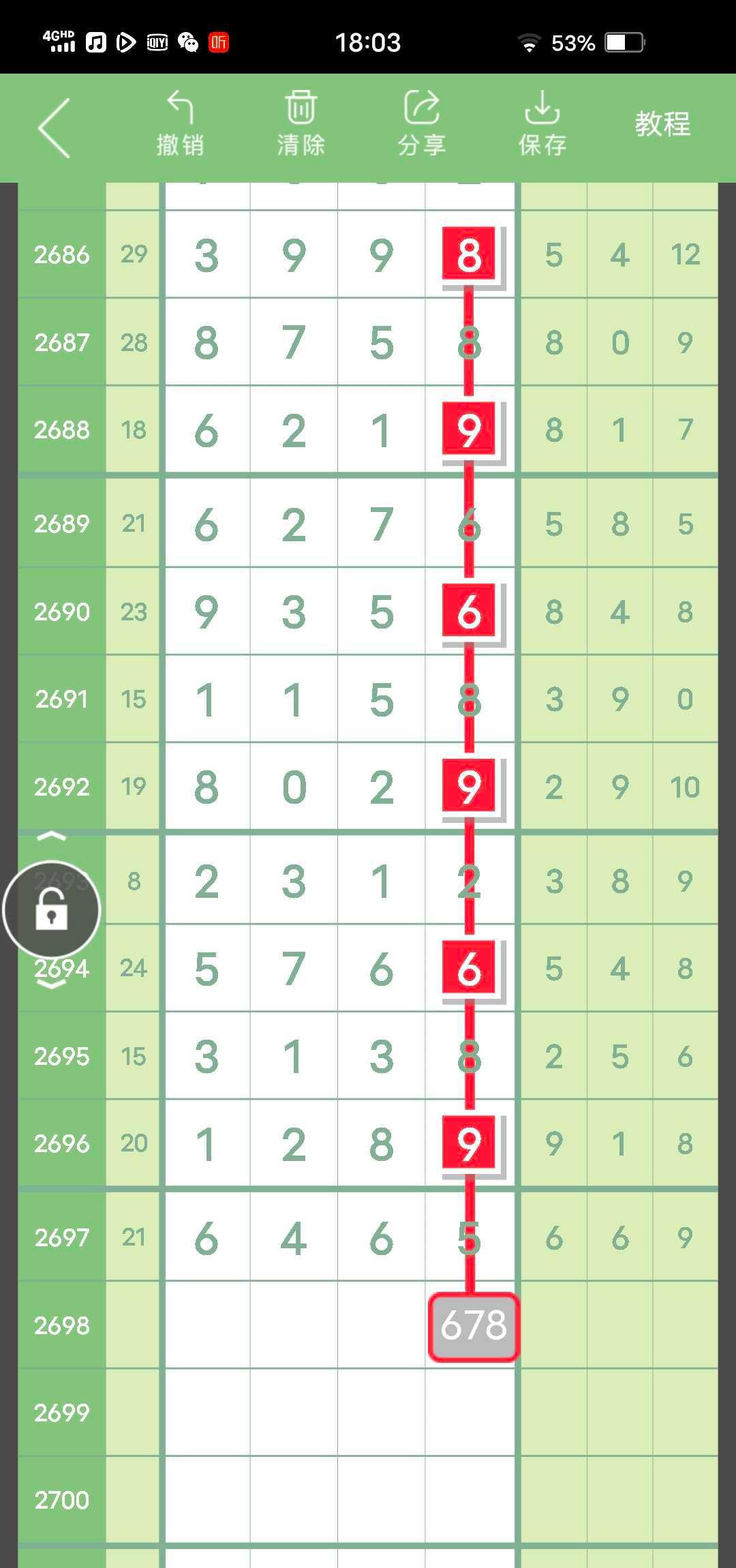Image resolution: width=736 pixels, height=1568 pixels.
Task: Go back using the top-left arrow
Action: [x=55, y=127]
